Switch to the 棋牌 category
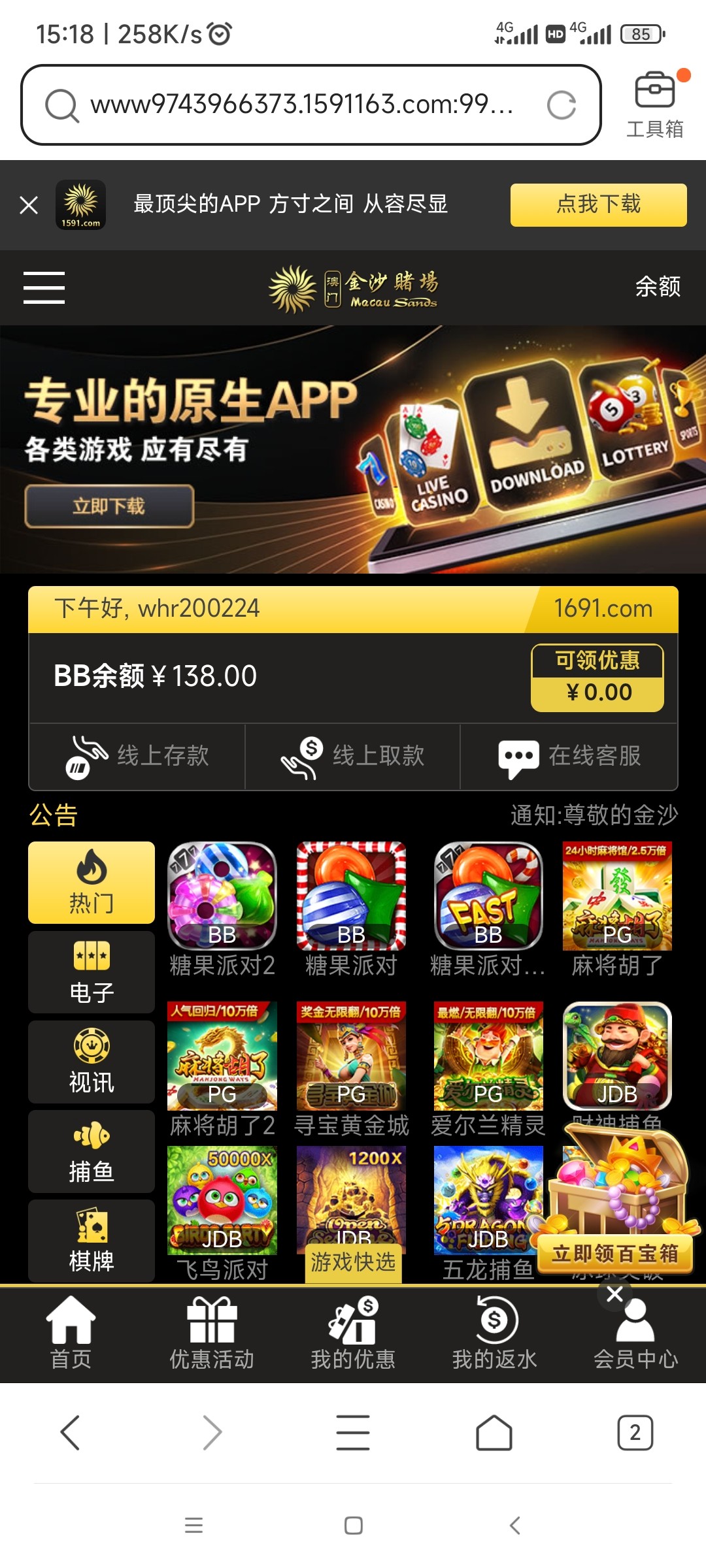Viewport: 706px width, 1568px height. 92,1241
